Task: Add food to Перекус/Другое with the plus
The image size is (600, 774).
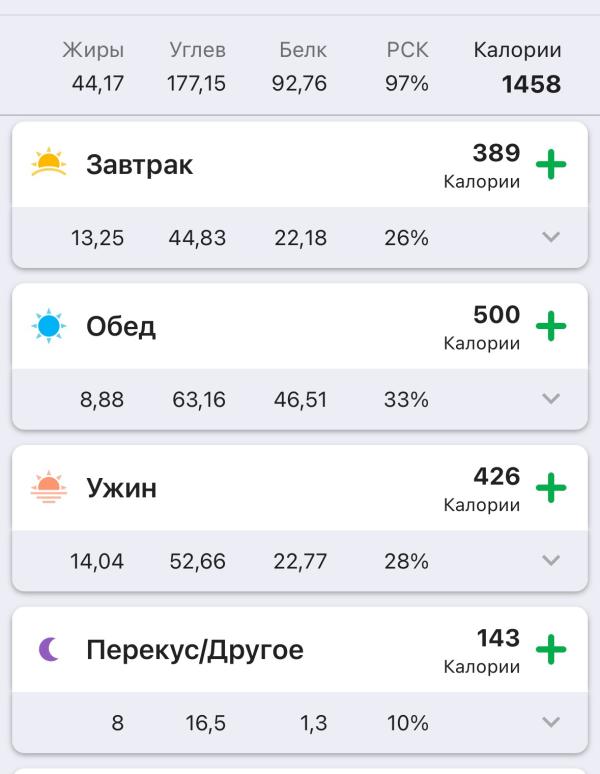Action: click(551, 649)
